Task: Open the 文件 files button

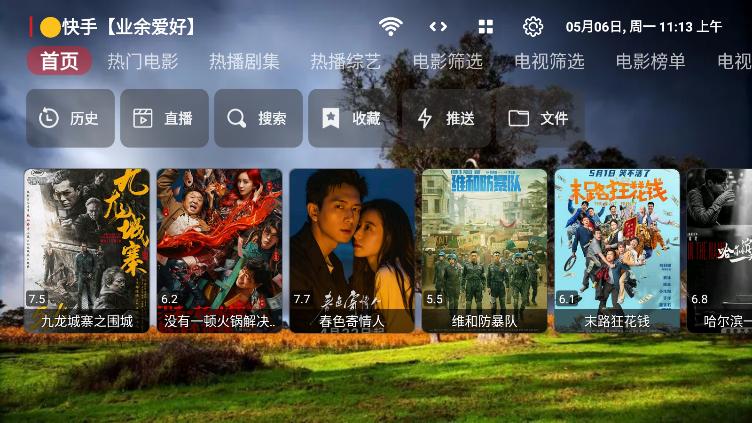Action: coord(540,118)
